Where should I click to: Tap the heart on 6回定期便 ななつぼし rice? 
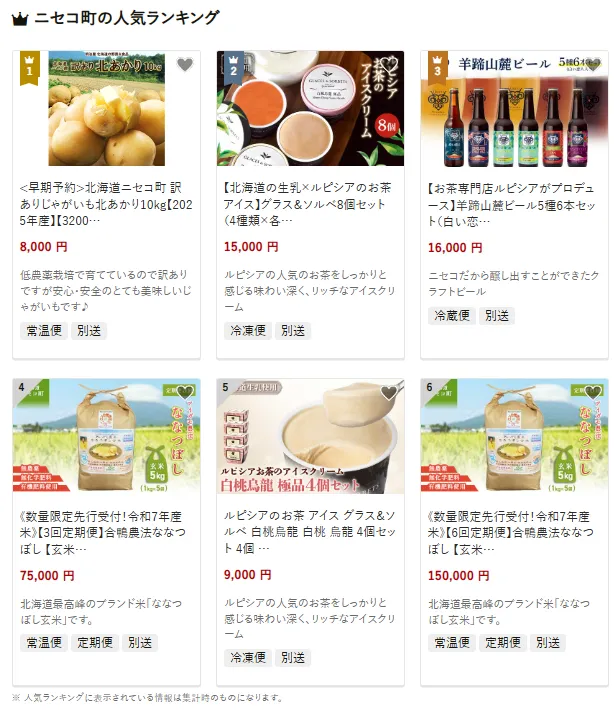point(593,393)
